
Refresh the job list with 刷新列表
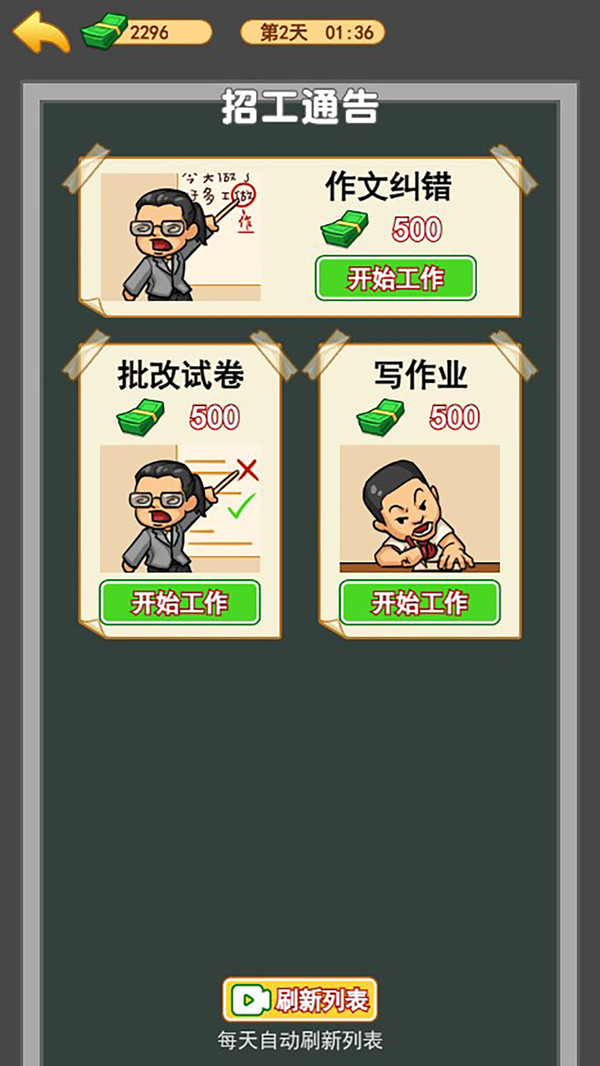tap(300, 999)
